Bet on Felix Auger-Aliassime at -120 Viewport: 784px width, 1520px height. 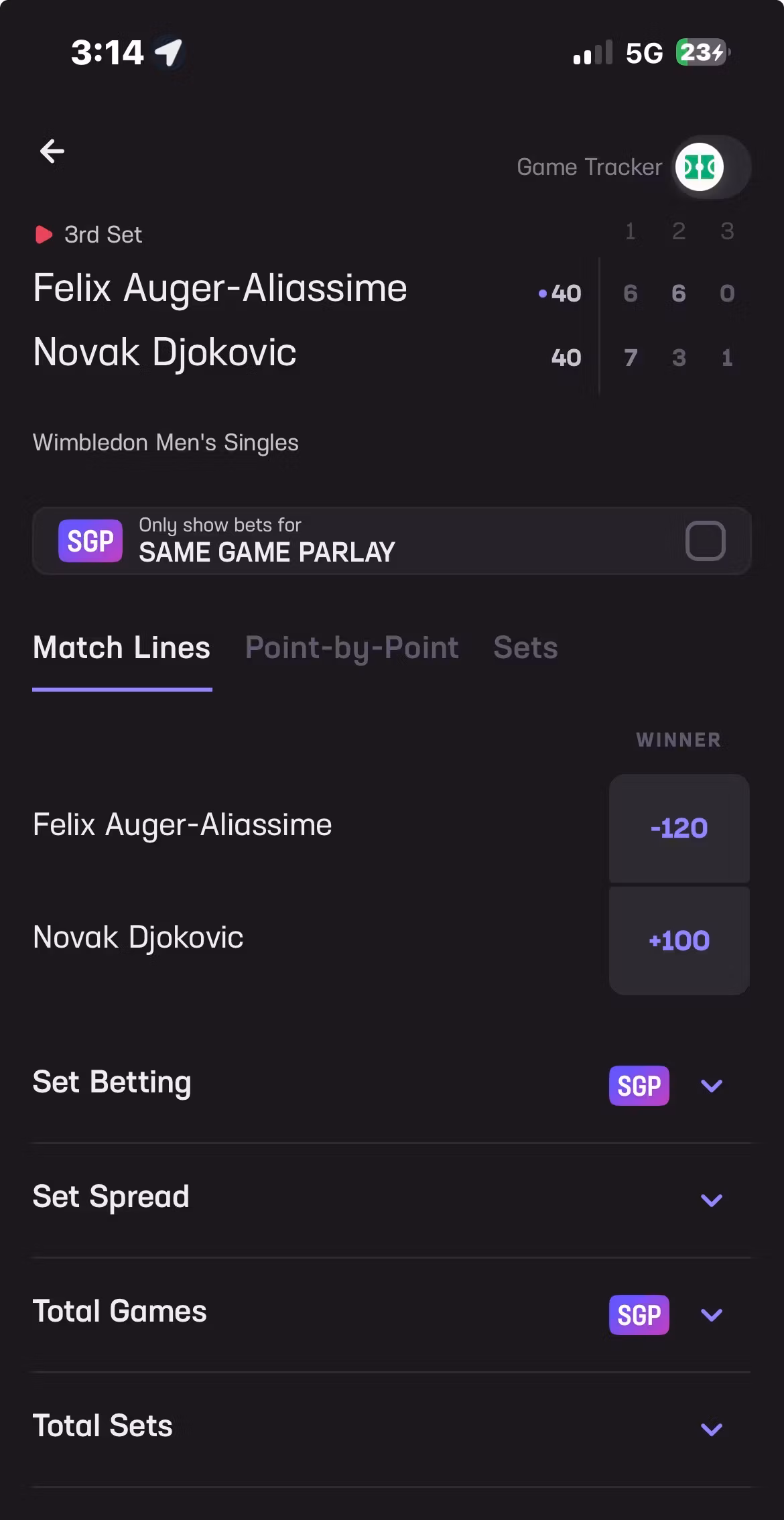click(x=679, y=828)
